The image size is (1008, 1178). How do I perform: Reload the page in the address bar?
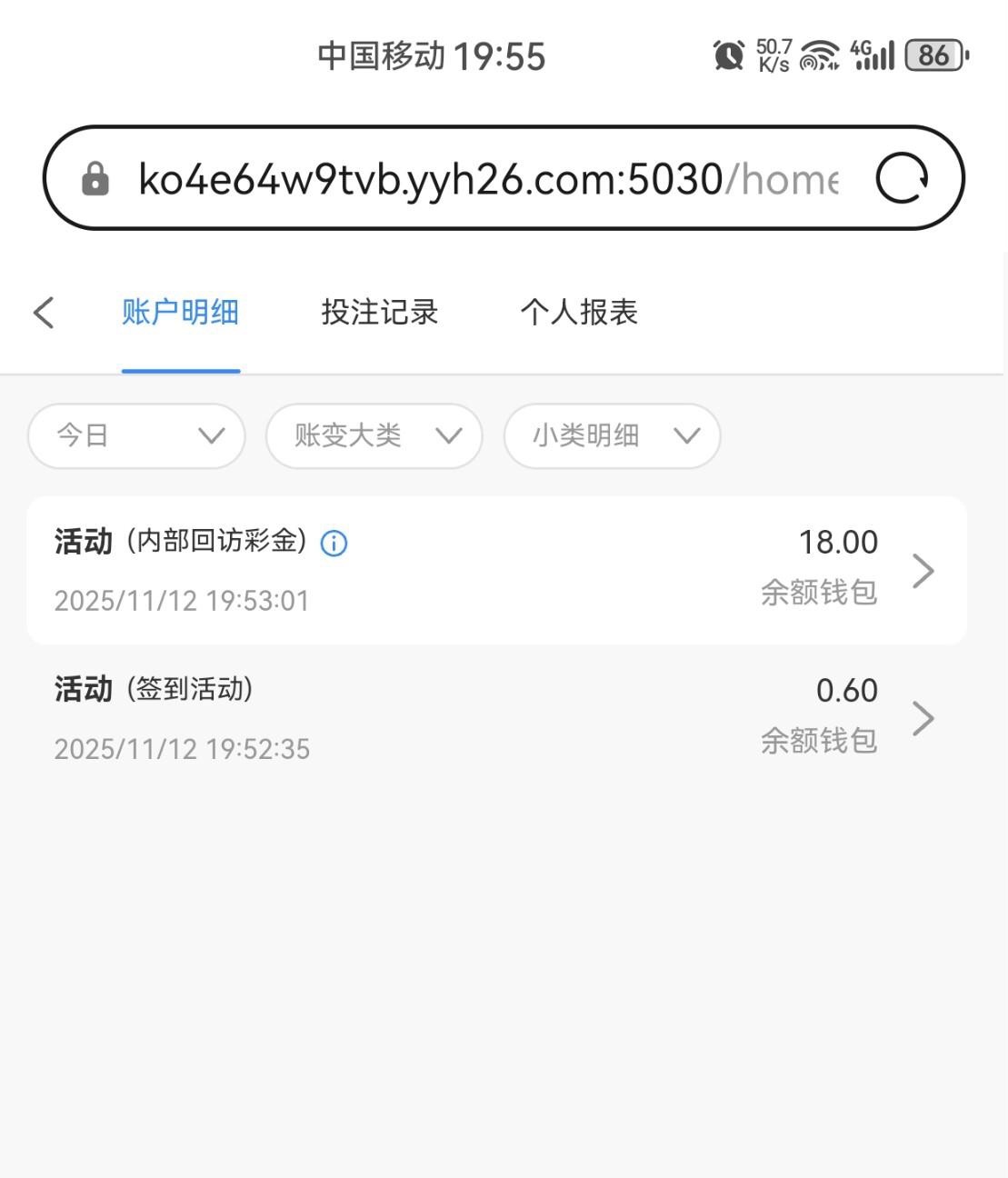[901, 178]
